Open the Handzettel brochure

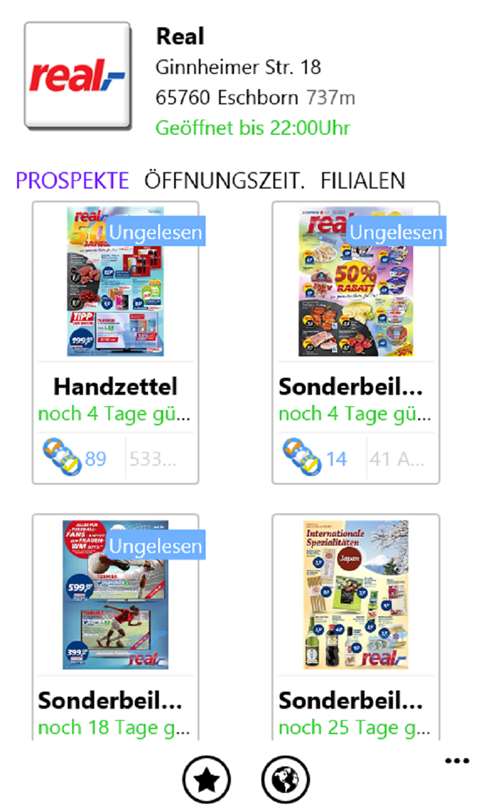[115, 342]
